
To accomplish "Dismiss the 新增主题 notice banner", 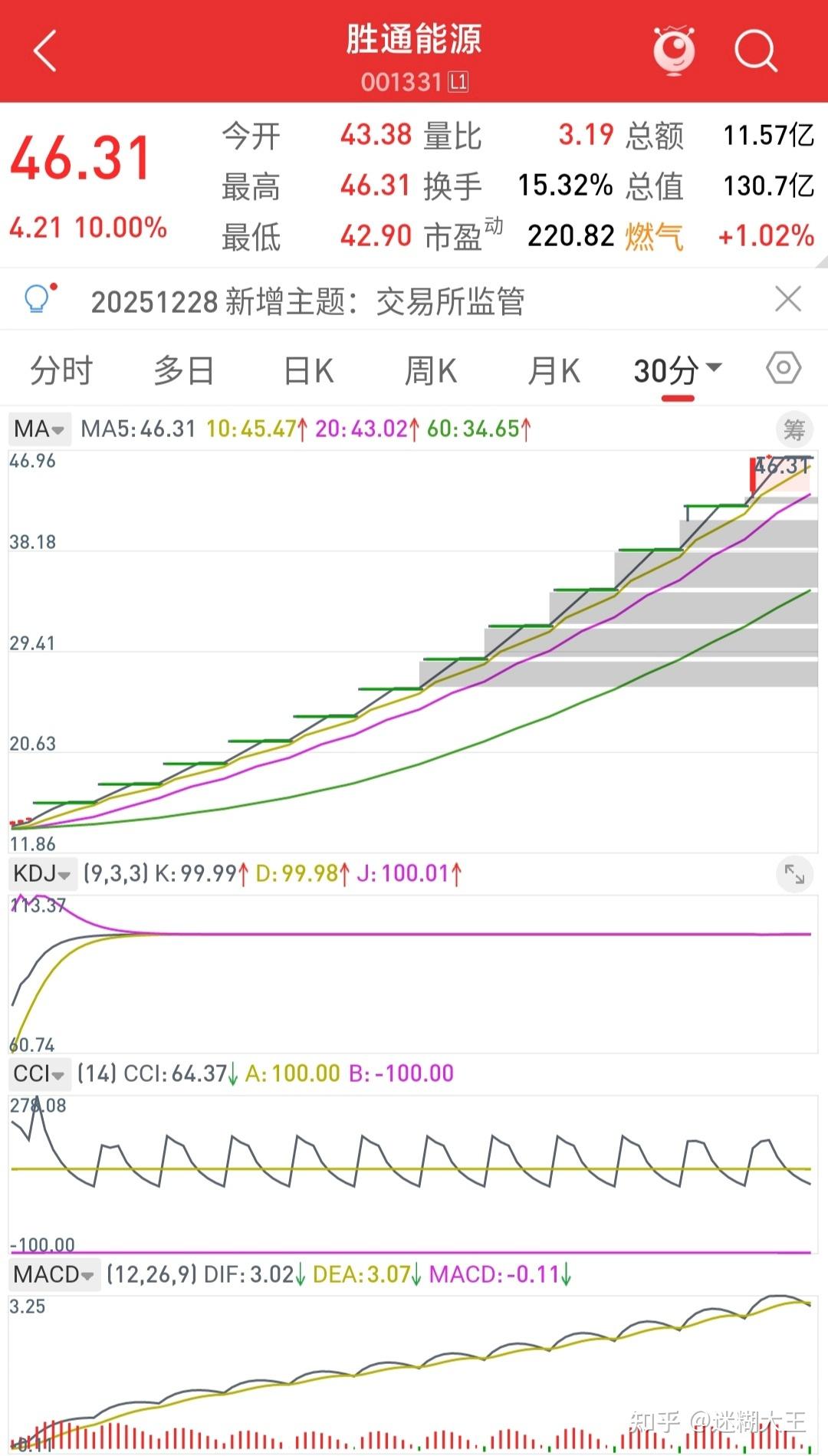I will (787, 299).
